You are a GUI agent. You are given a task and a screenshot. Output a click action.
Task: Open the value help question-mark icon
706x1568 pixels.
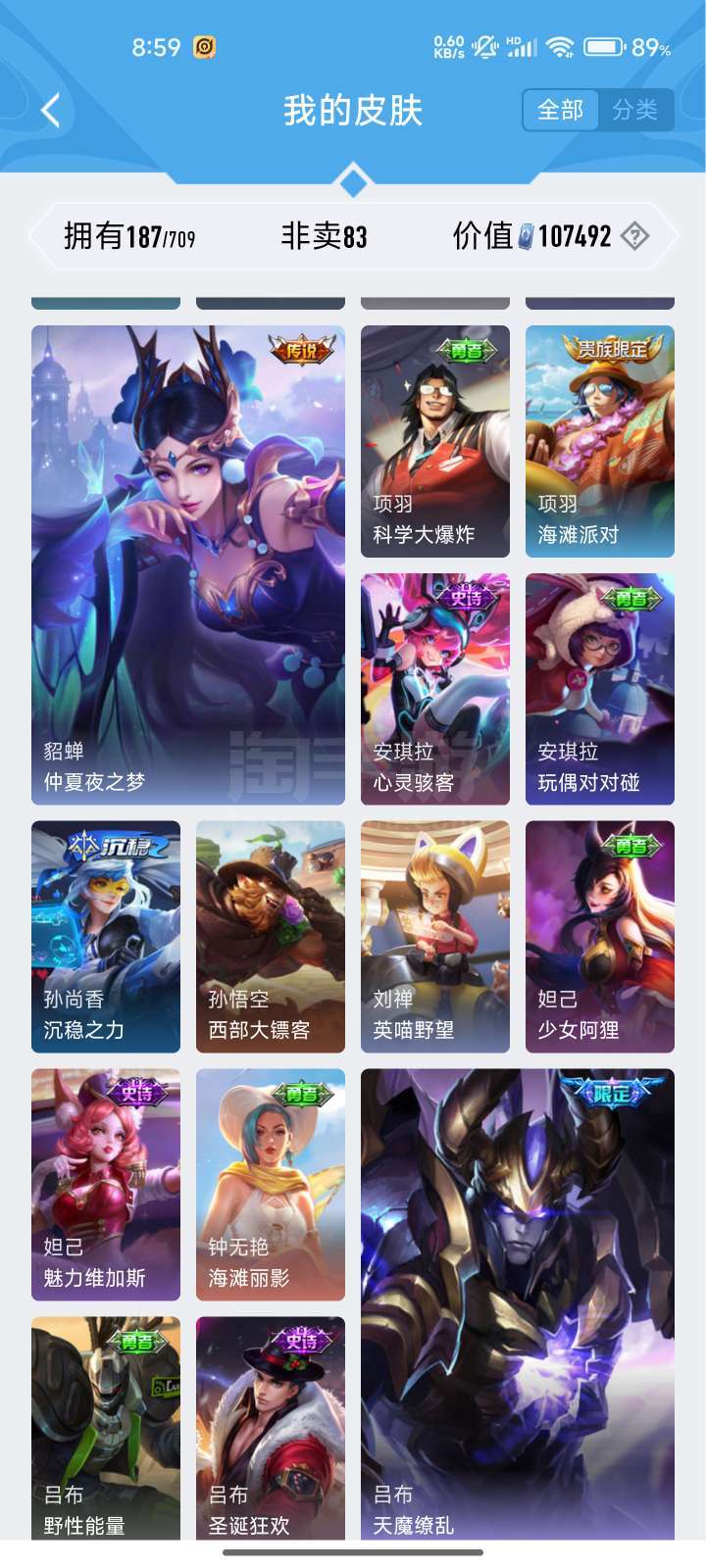[635, 236]
